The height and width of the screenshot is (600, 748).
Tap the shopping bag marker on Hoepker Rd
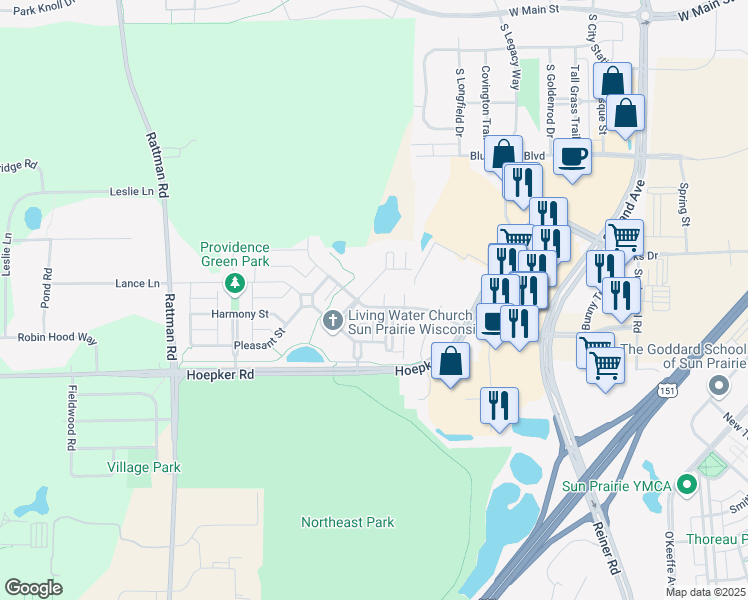tap(451, 361)
